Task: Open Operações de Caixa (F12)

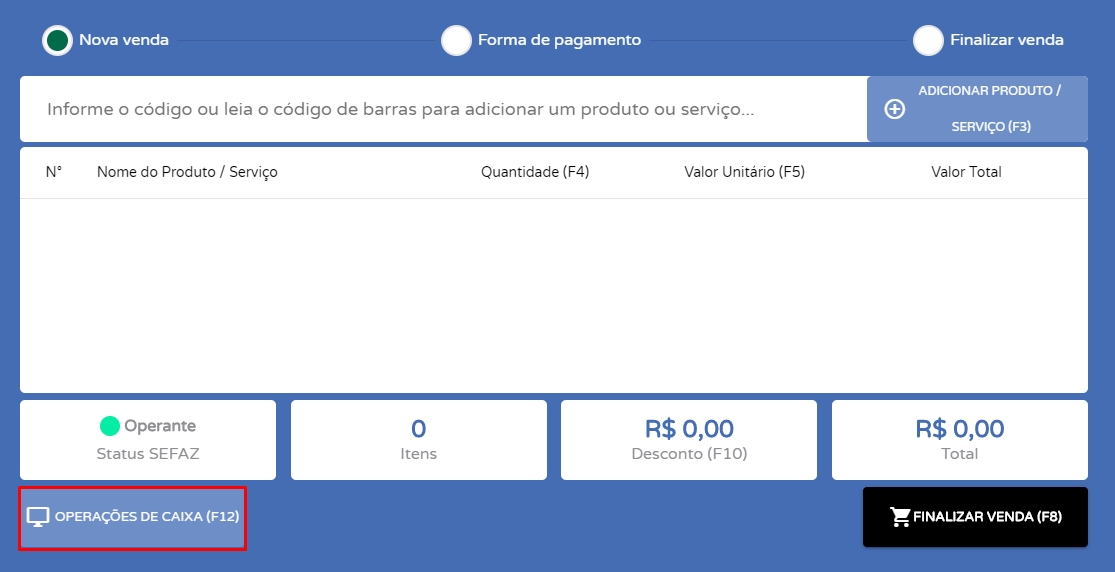Action: [133, 517]
